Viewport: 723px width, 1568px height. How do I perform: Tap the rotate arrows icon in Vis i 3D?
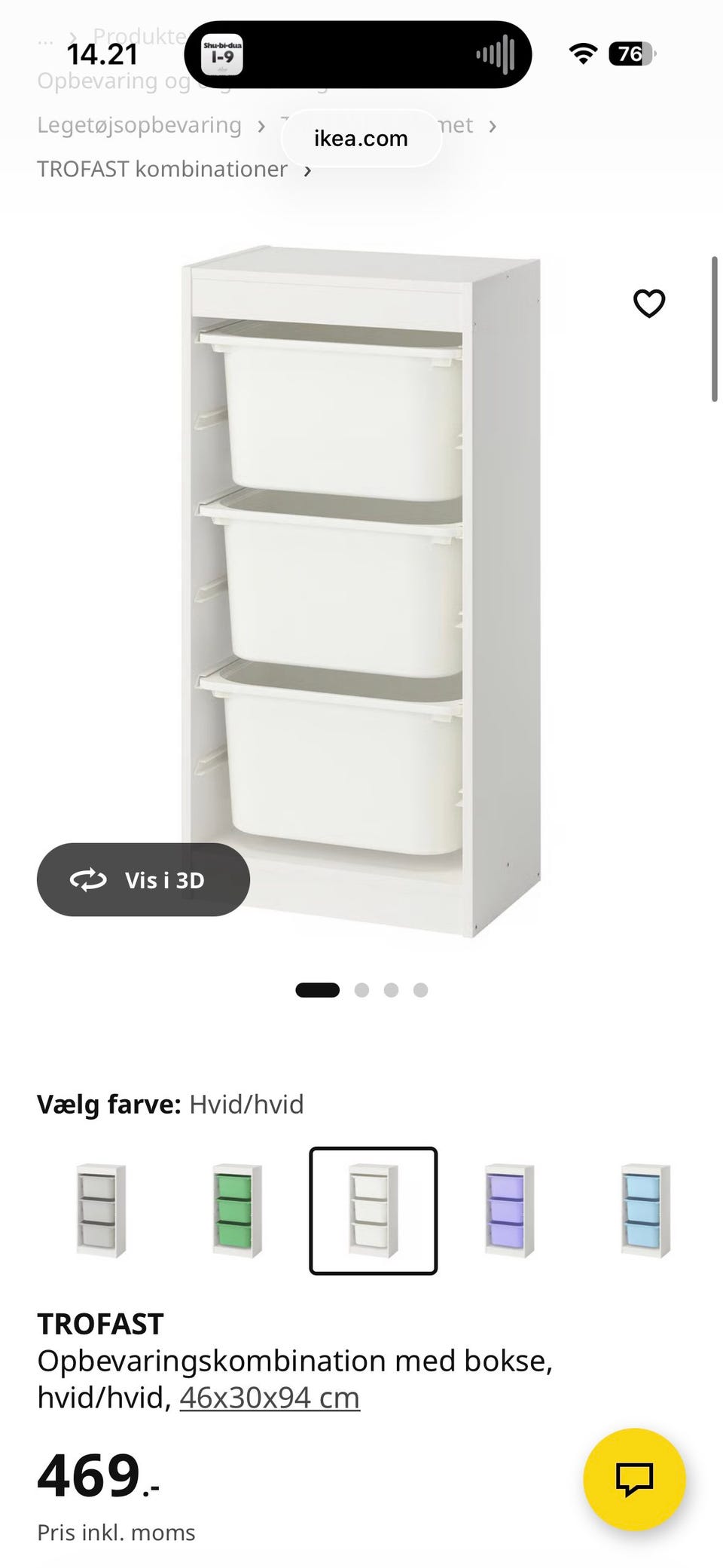pyautogui.click(x=88, y=879)
